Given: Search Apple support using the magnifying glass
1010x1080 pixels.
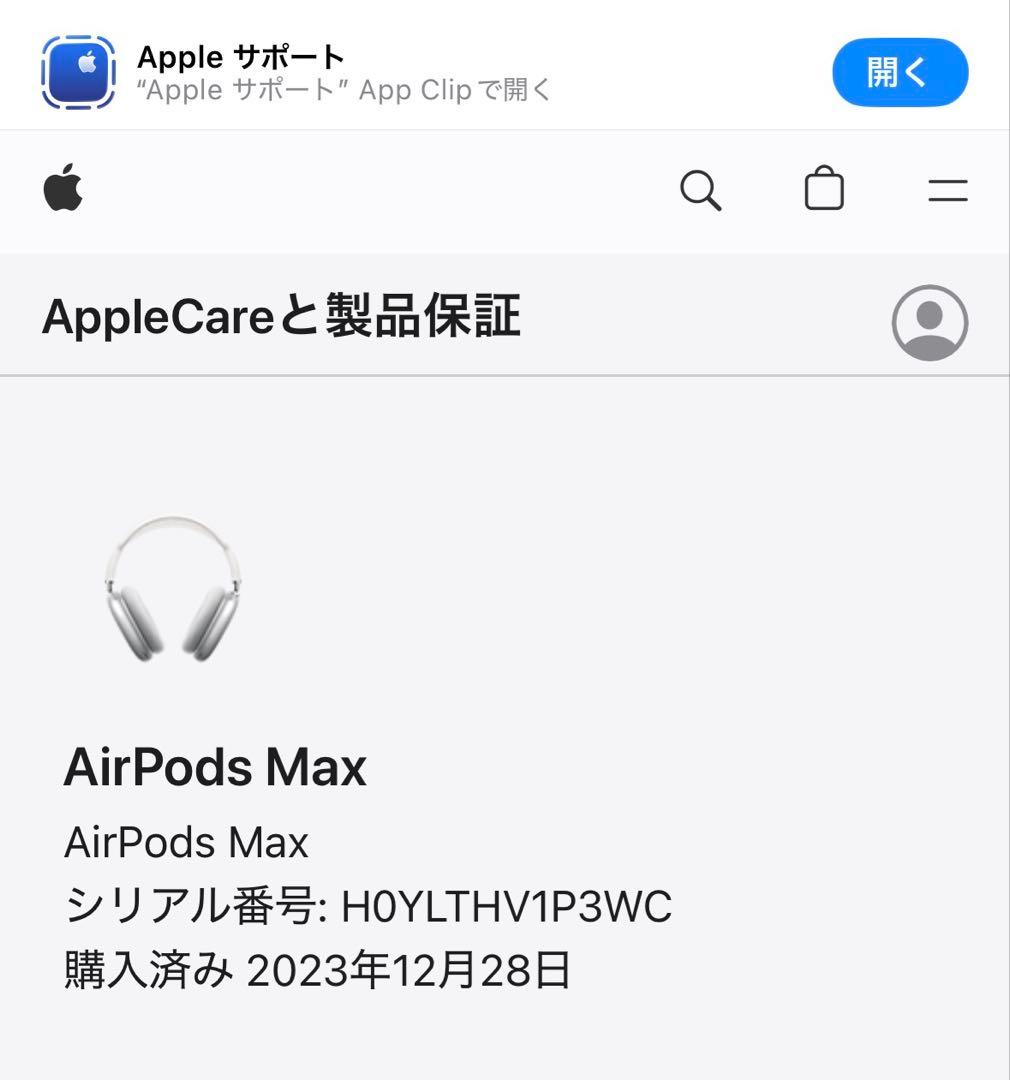Looking at the screenshot, I should (x=700, y=191).
